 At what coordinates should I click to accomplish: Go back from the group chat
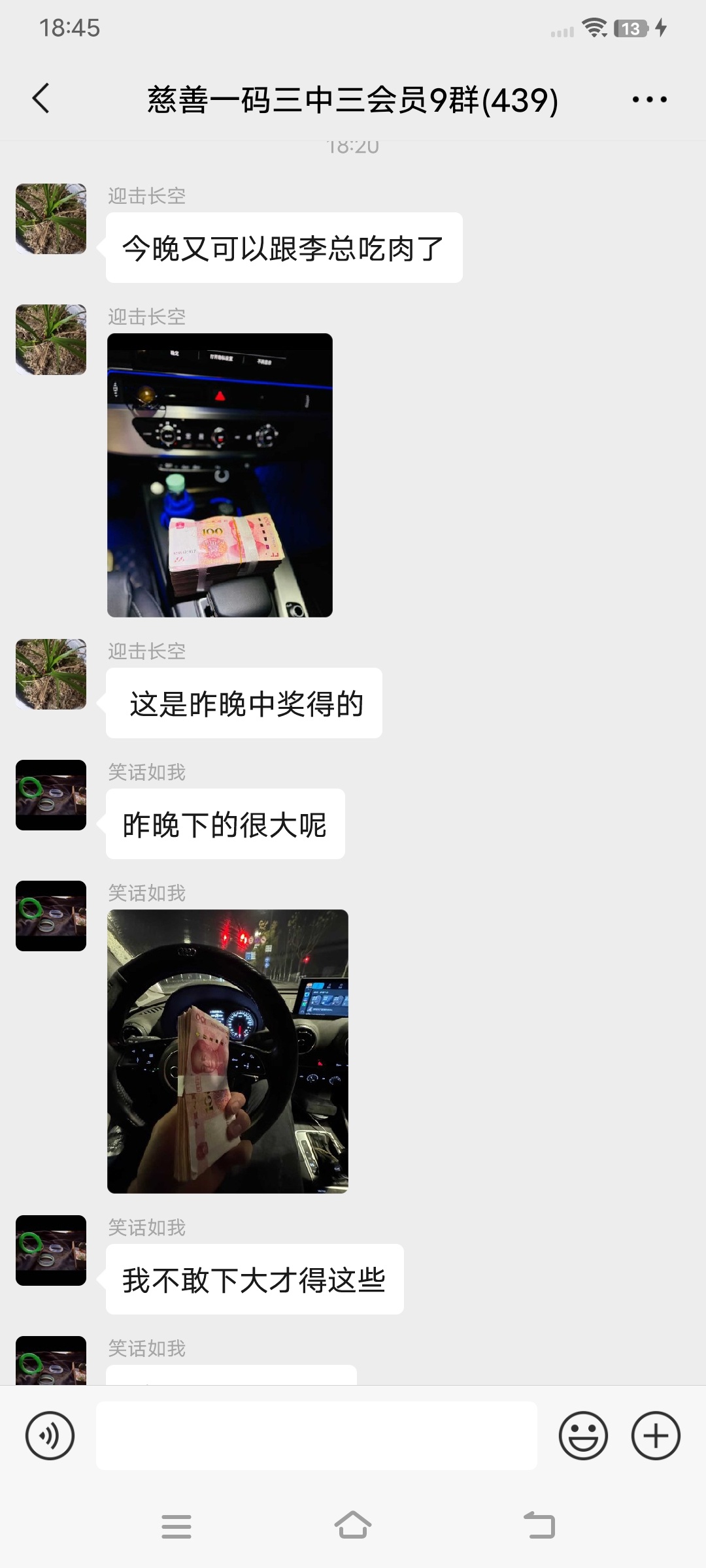(41, 99)
